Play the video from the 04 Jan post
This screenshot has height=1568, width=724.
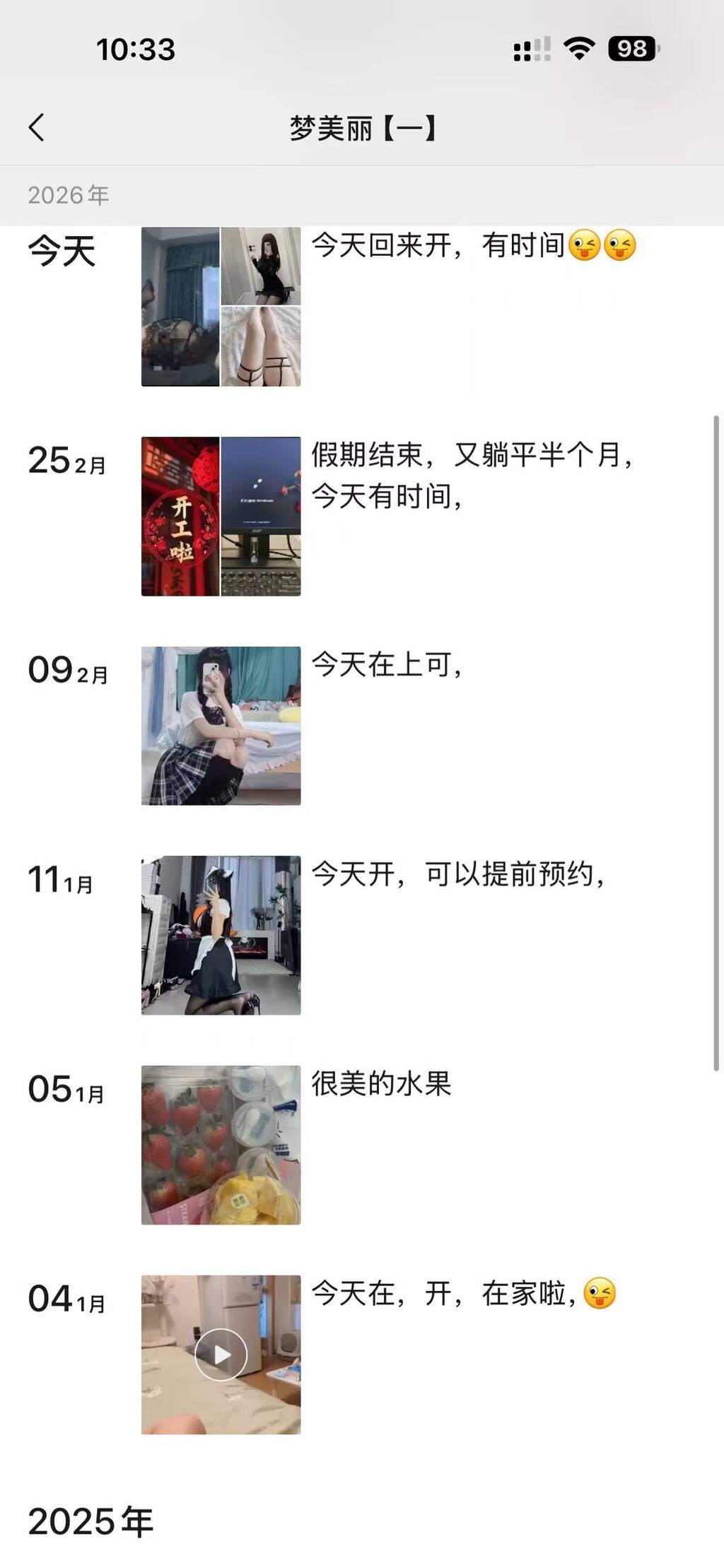tap(221, 1355)
